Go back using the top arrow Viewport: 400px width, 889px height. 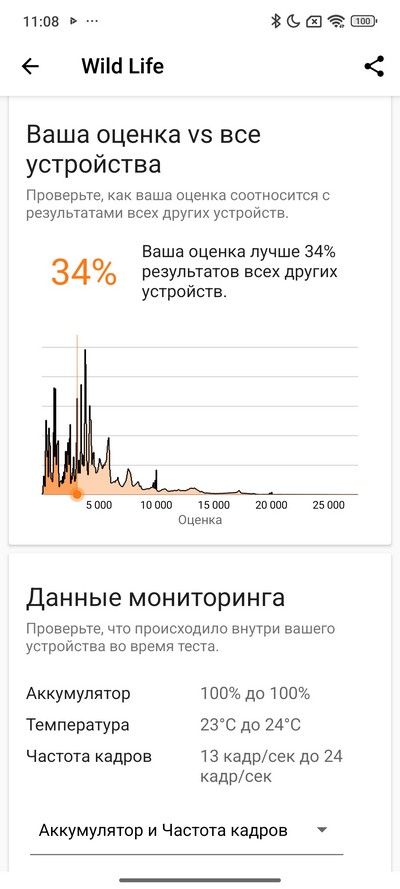tap(30, 66)
